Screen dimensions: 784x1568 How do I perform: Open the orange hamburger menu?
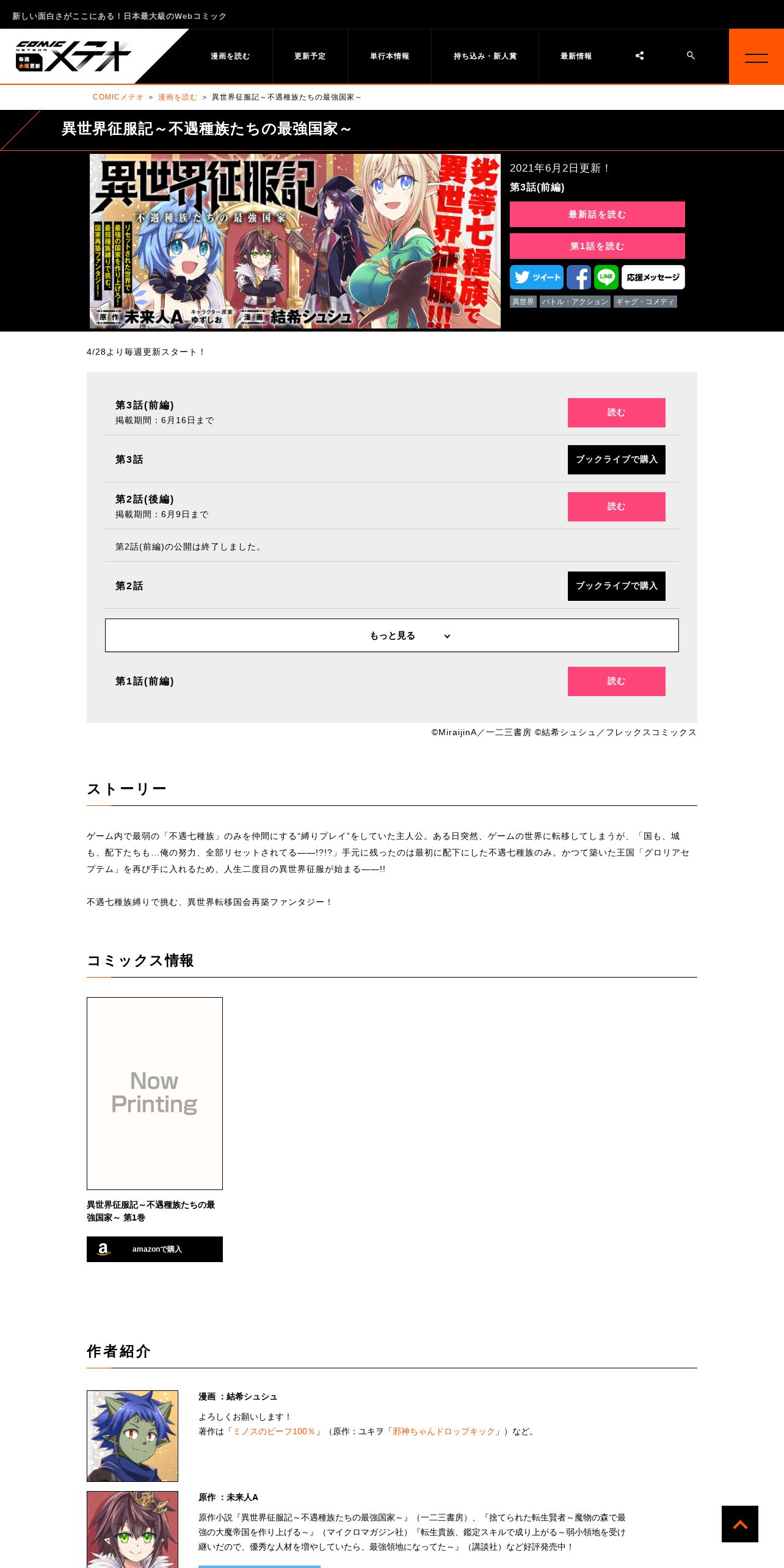[x=757, y=57]
